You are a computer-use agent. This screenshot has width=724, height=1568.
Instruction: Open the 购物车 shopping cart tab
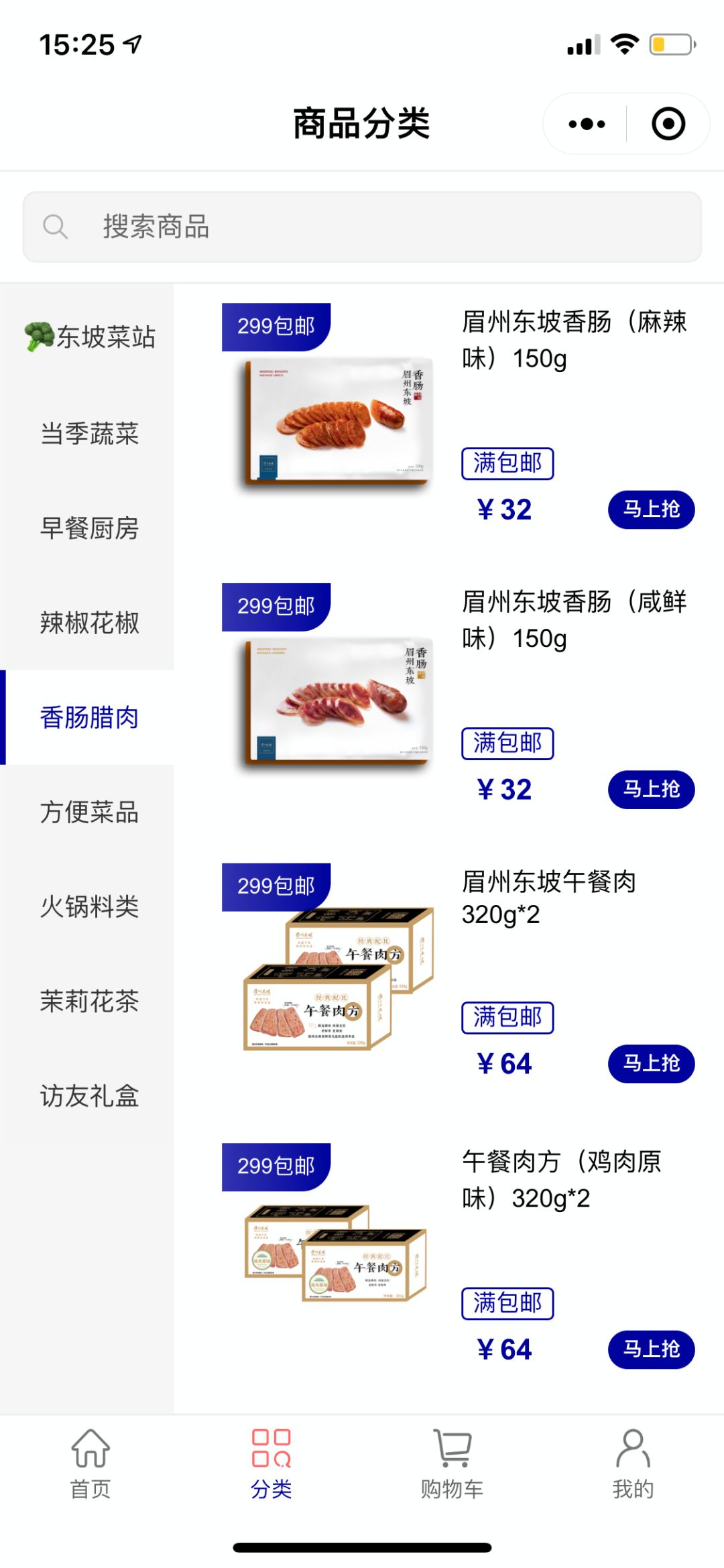452,1463
